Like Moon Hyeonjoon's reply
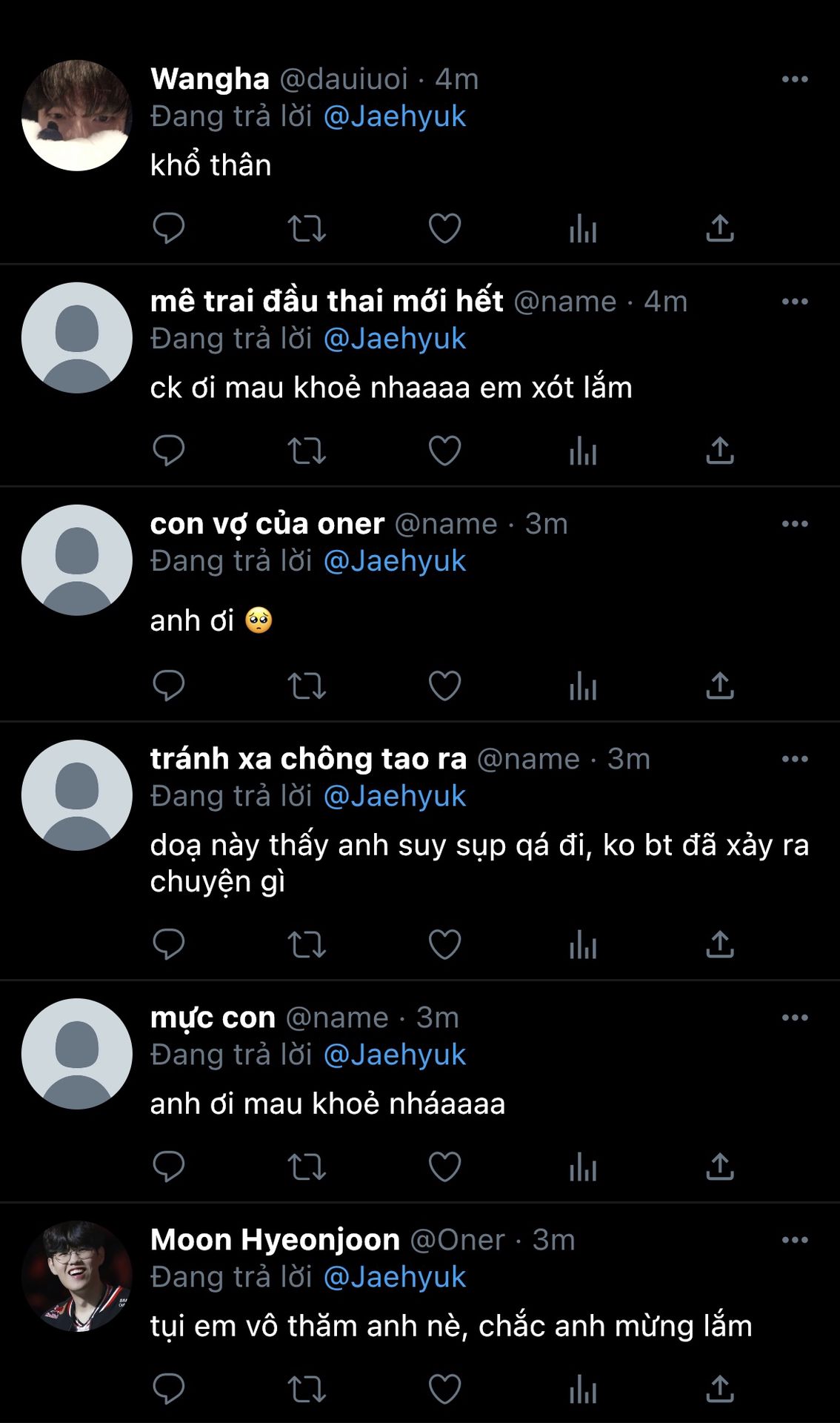Image resolution: width=840 pixels, height=1423 pixels. [444, 1389]
